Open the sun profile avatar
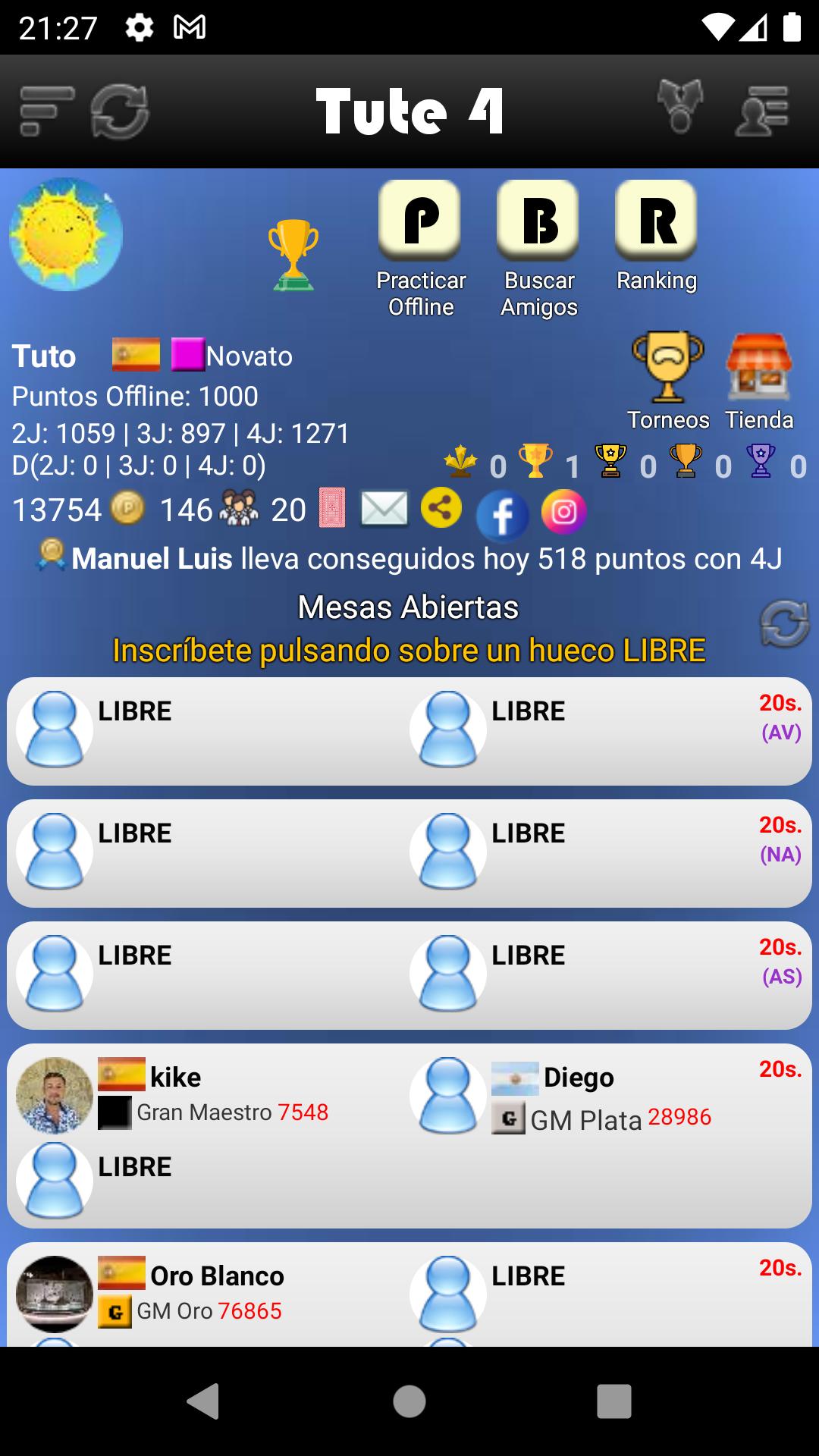This screenshot has width=819, height=1456. pyautogui.click(x=66, y=234)
